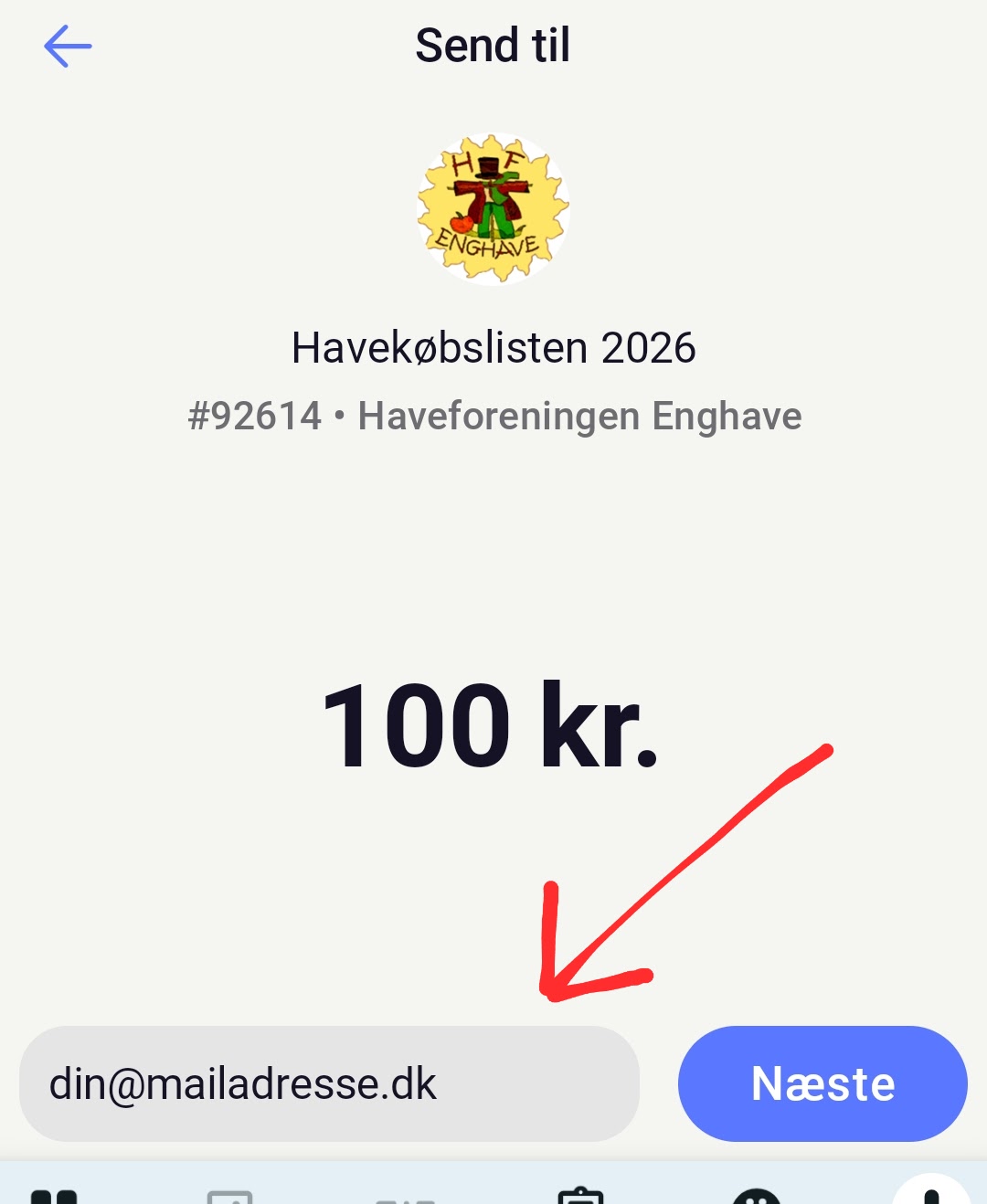This screenshot has height=1204, width=987.
Task: Continue with the Næste button
Action: (822, 1083)
